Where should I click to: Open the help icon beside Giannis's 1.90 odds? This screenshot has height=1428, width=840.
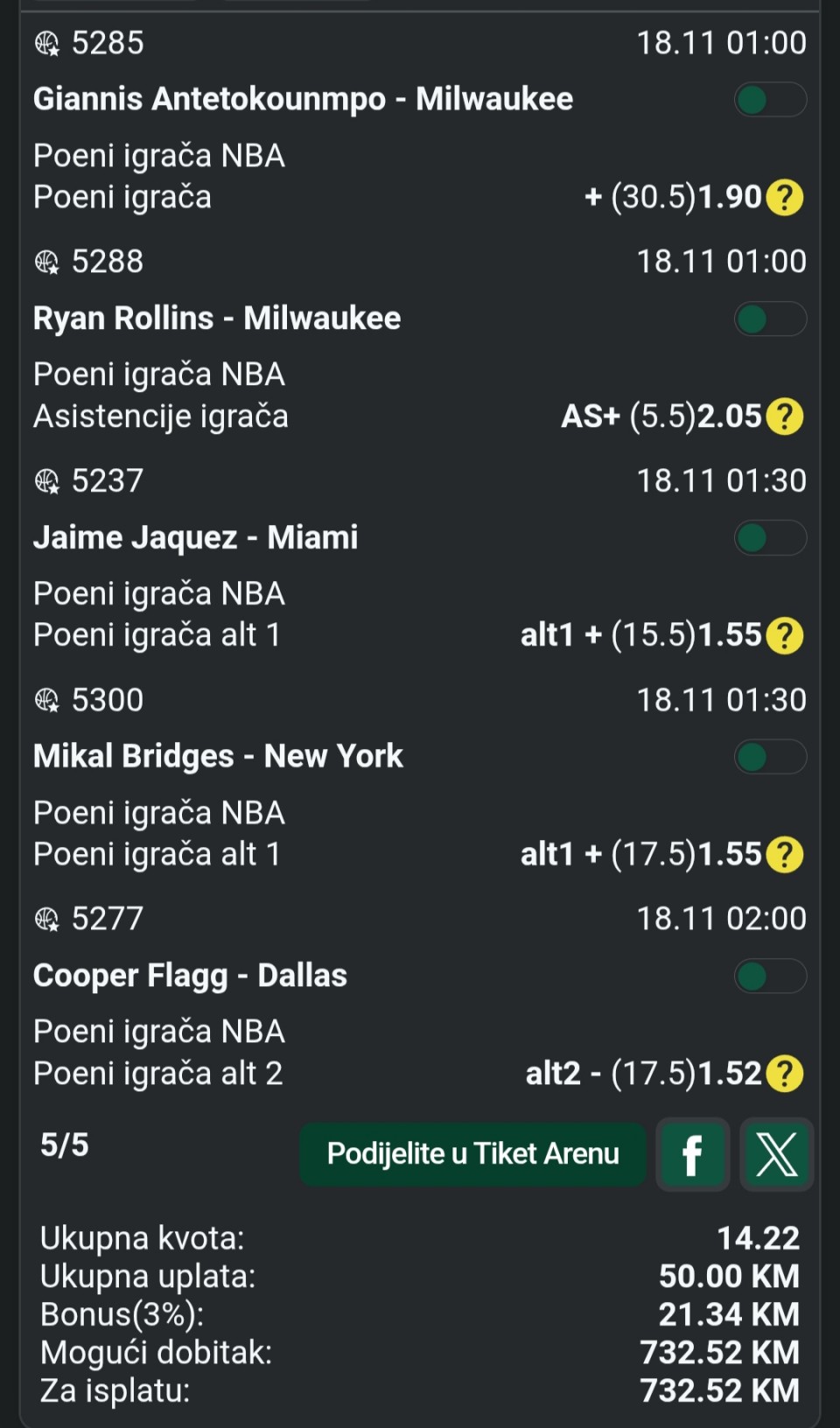point(785,198)
